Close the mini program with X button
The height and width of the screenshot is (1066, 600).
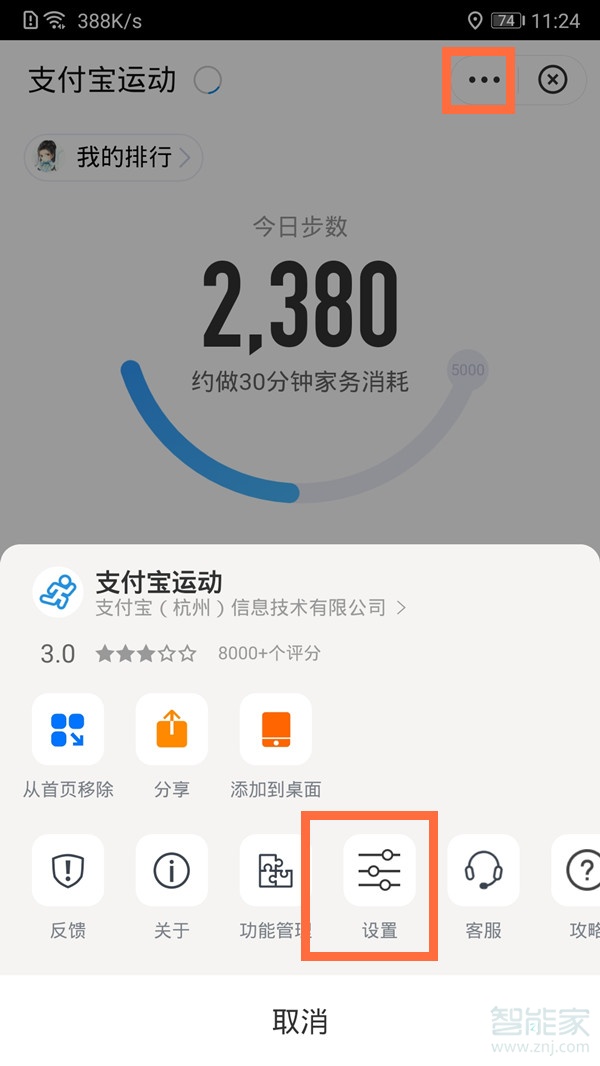point(553,80)
